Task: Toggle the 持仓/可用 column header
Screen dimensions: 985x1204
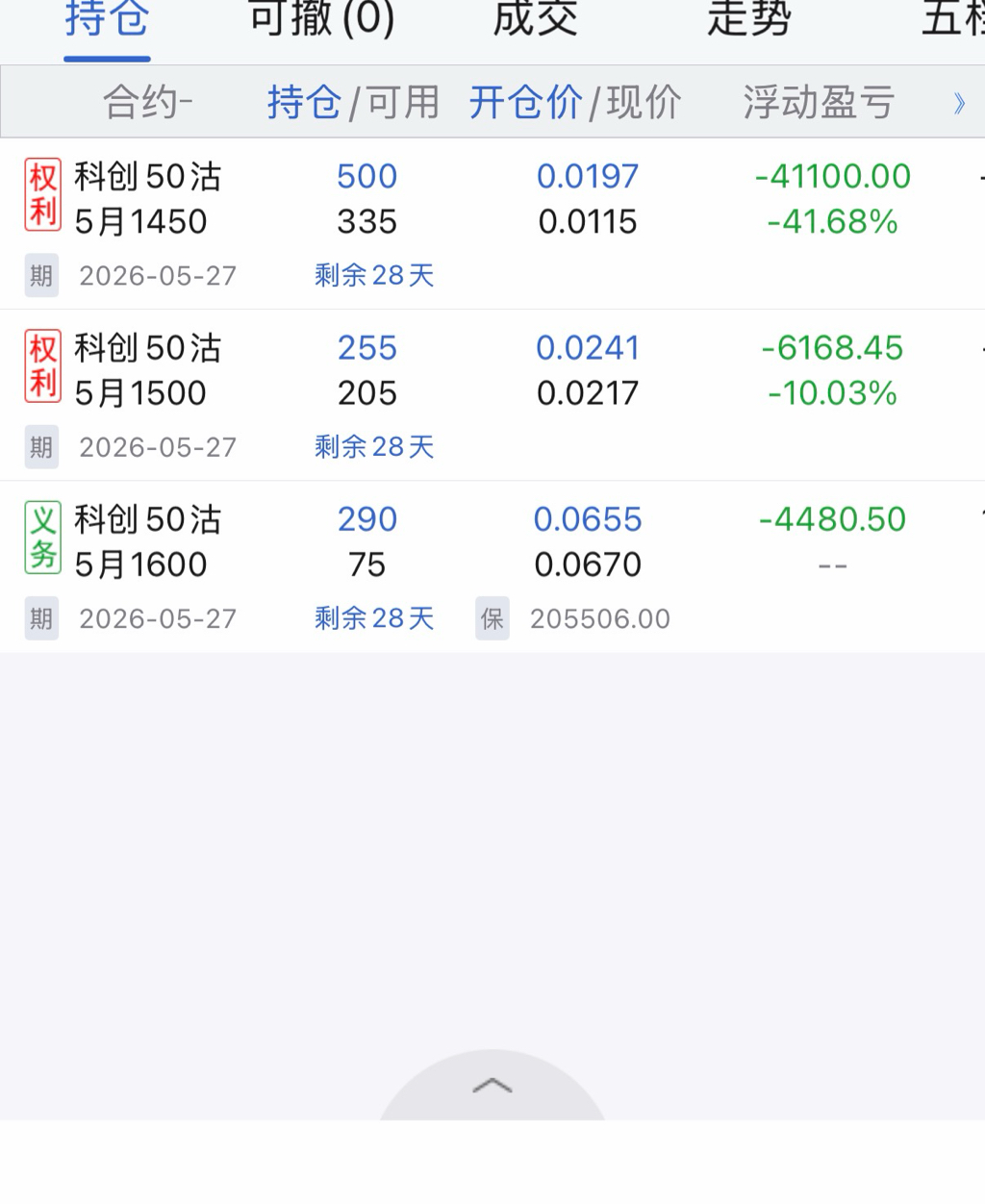Action: pos(353,102)
